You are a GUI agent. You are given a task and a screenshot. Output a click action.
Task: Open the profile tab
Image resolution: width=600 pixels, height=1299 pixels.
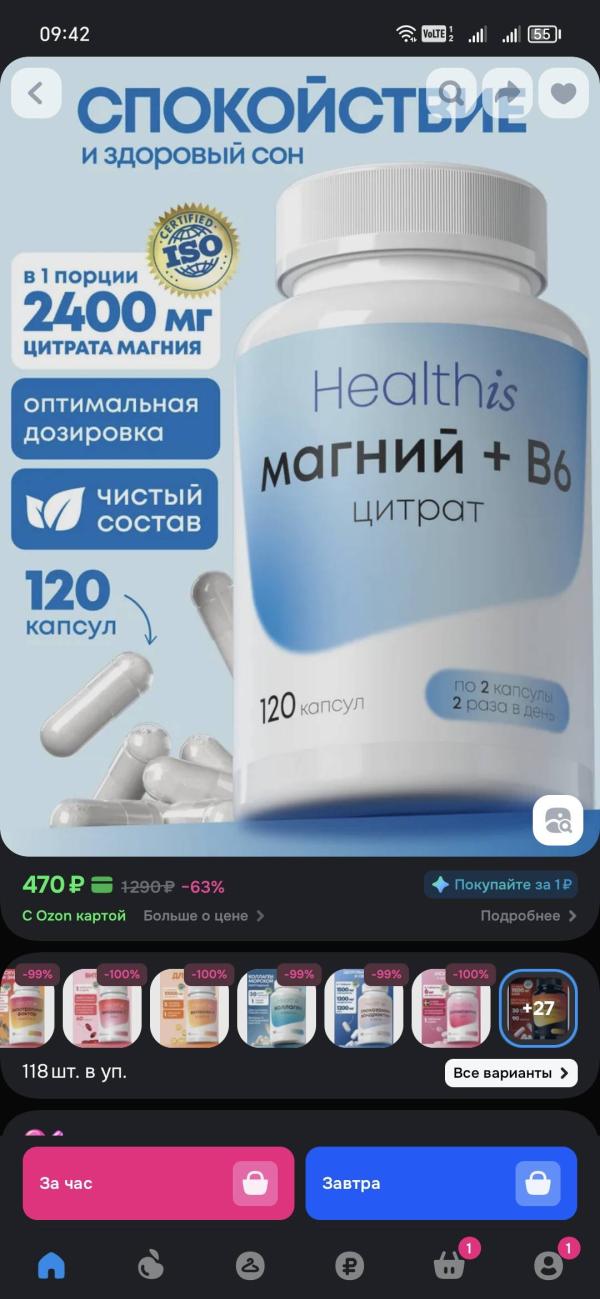[x=548, y=1265]
